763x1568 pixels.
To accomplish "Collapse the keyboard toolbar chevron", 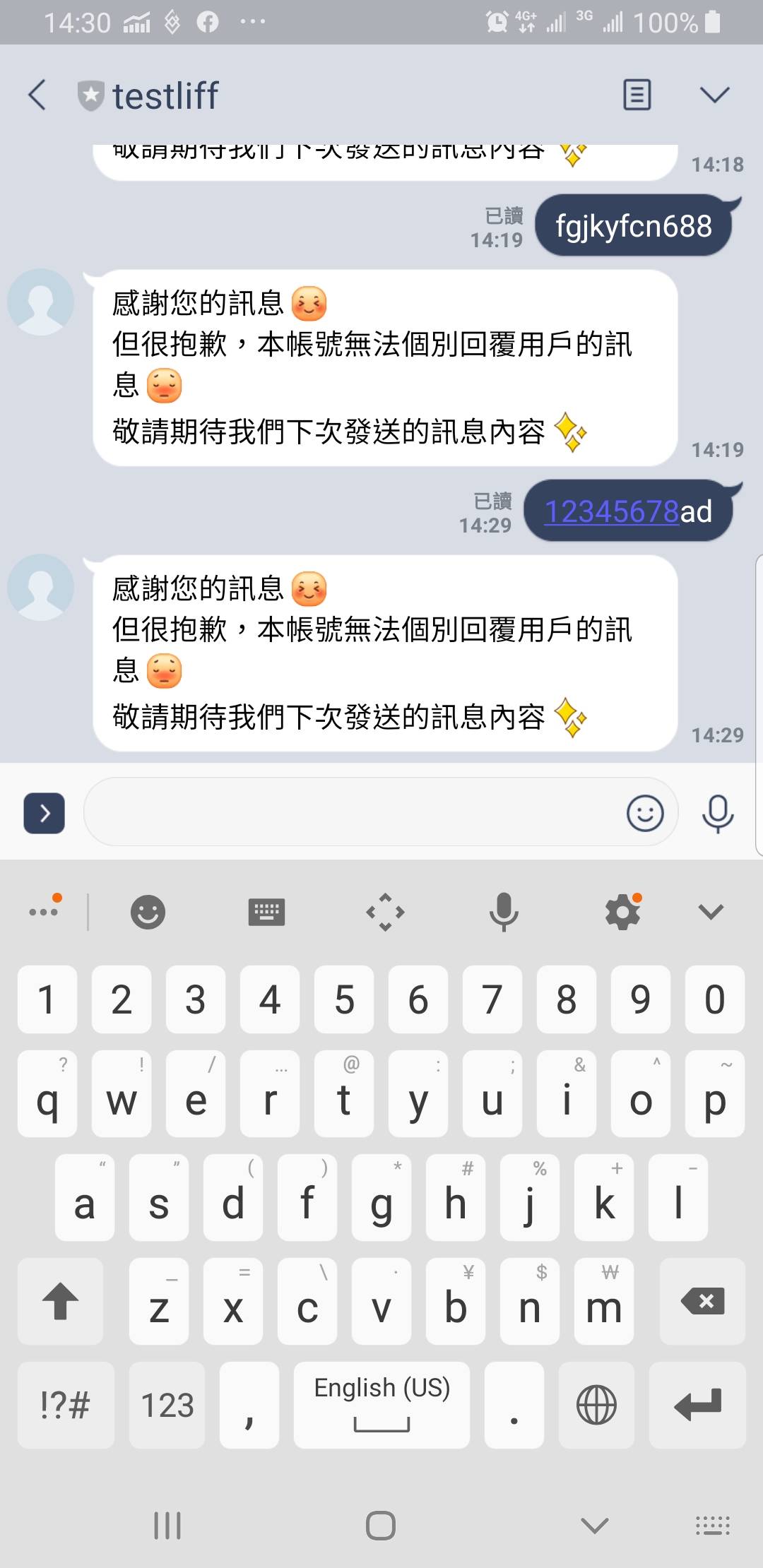I will pyautogui.click(x=710, y=912).
